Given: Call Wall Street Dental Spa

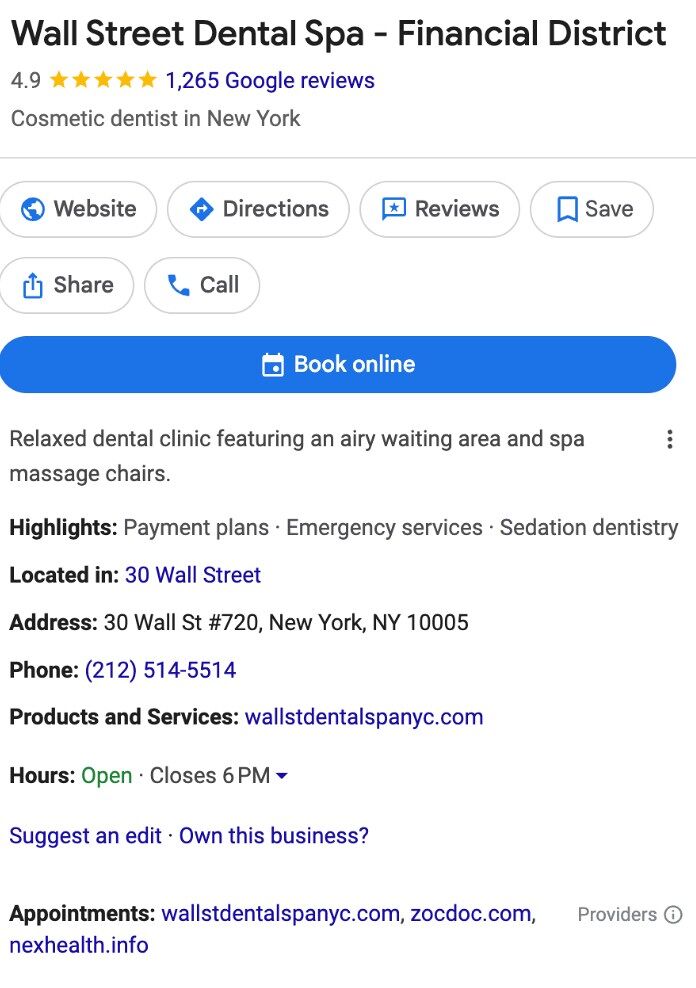Looking at the screenshot, I should (202, 285).
